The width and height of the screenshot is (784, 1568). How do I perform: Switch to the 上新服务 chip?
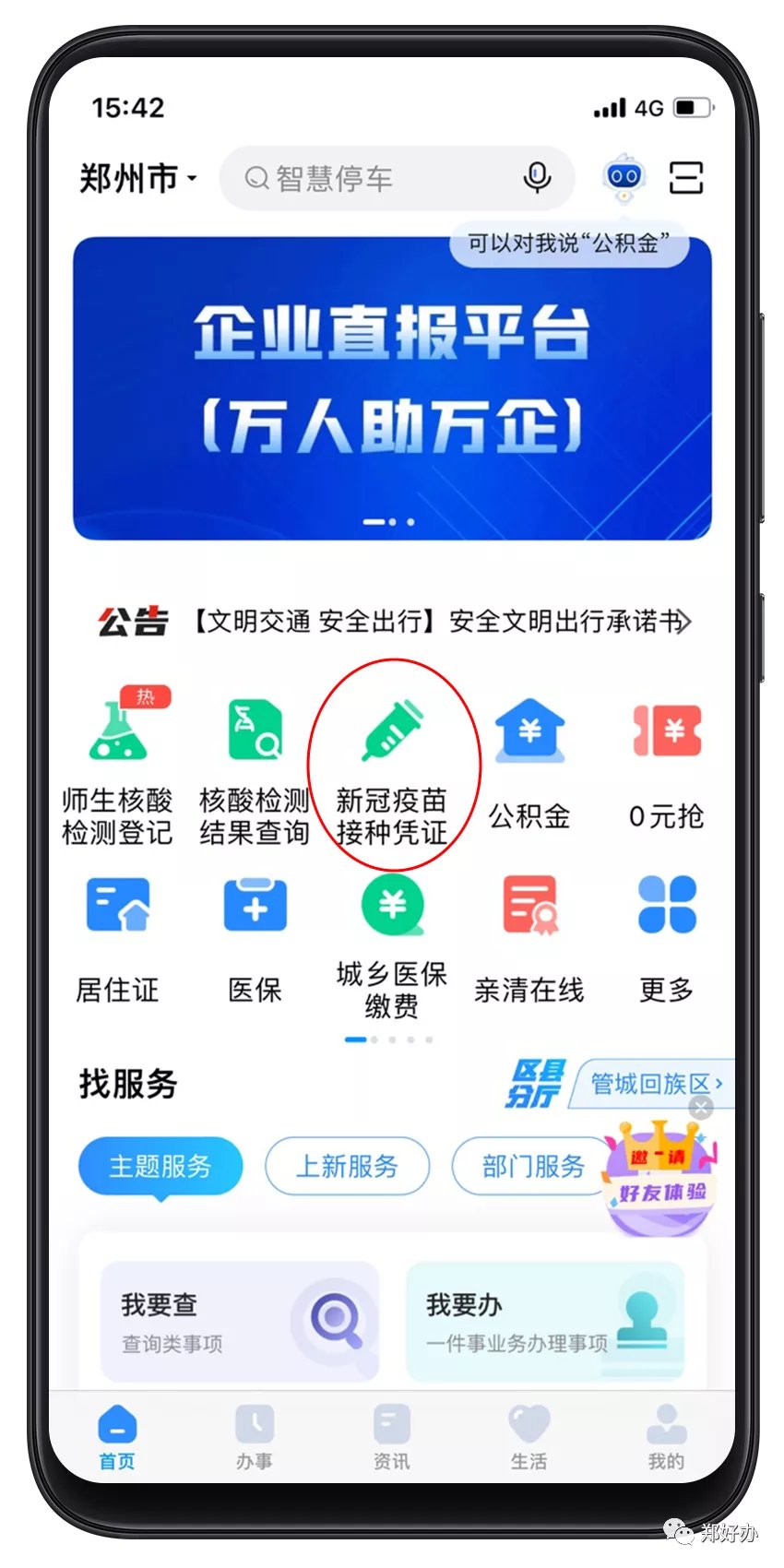tap(347, 1167)
